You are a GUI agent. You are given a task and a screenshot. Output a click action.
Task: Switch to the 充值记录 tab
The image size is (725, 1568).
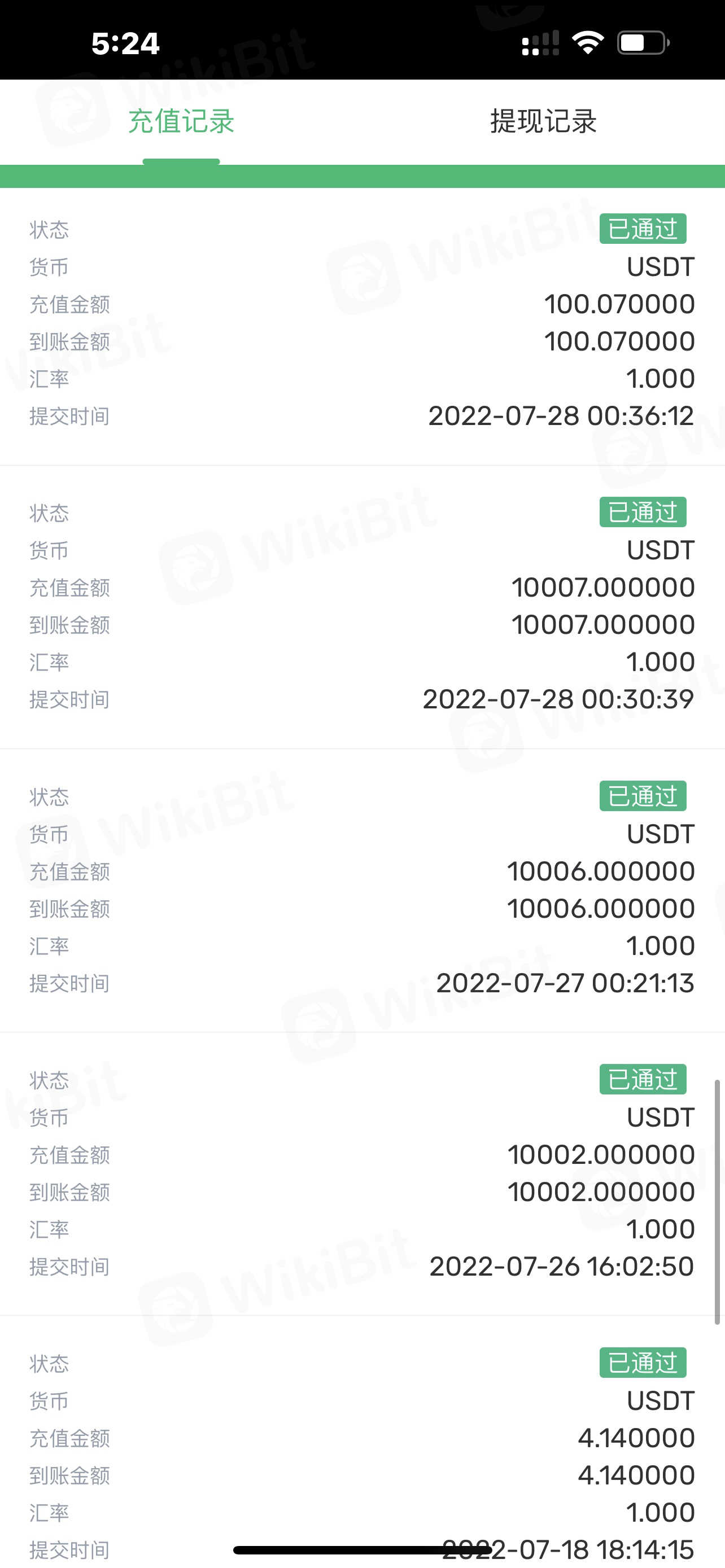[181, 121]
